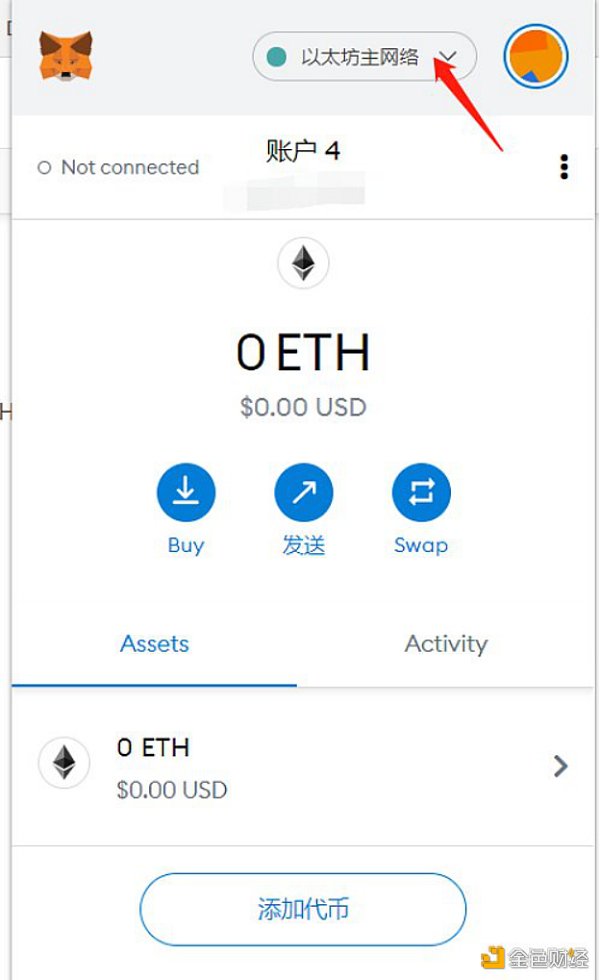Check the Not connected site status
Screen dimensions: 600x980
[x=119, y=168]
